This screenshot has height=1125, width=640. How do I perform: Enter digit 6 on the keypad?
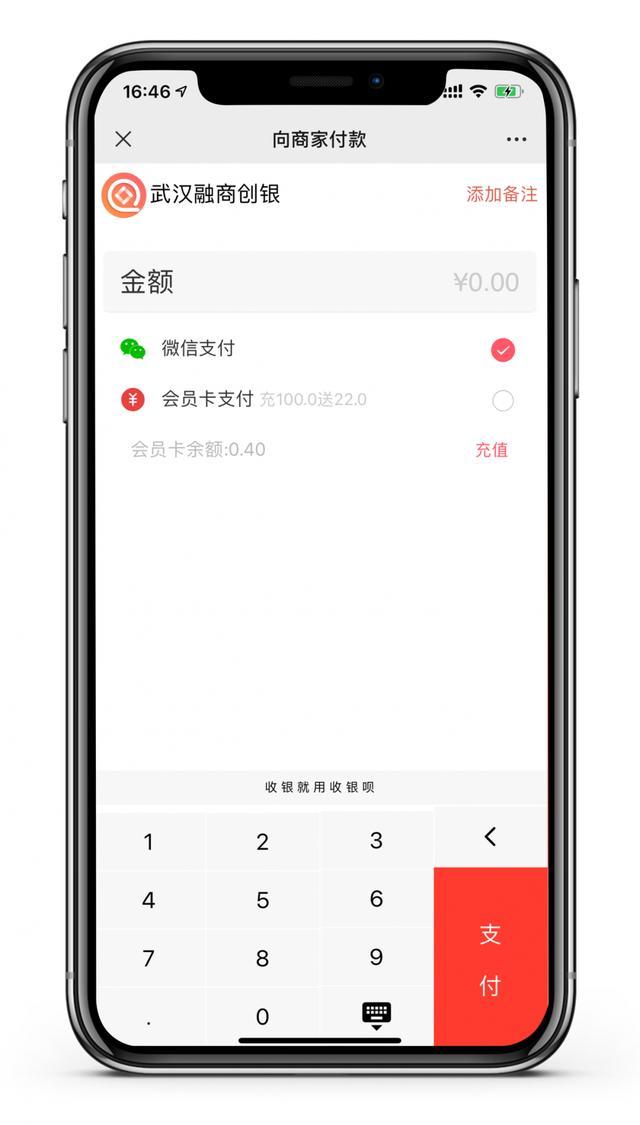376,898
